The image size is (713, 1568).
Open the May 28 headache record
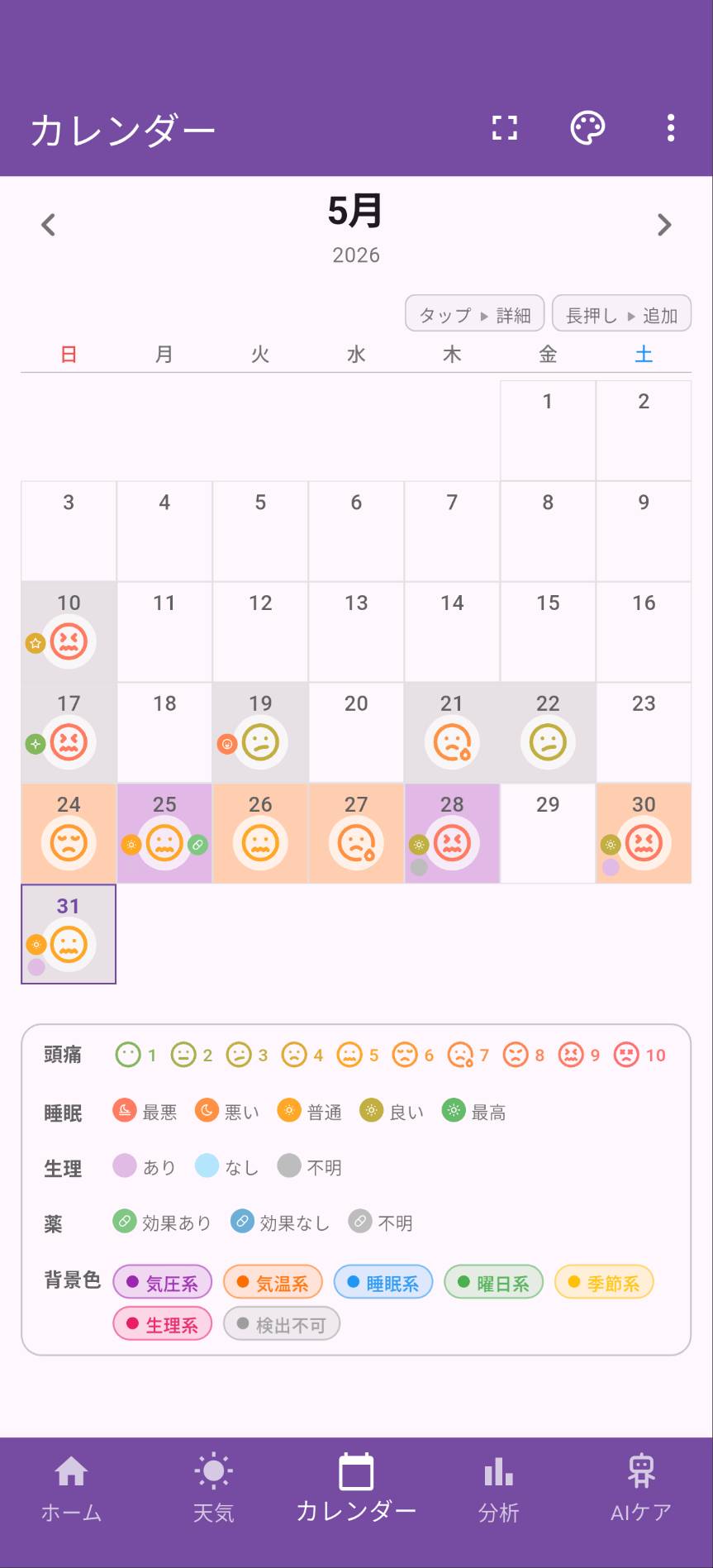point(452,834)
